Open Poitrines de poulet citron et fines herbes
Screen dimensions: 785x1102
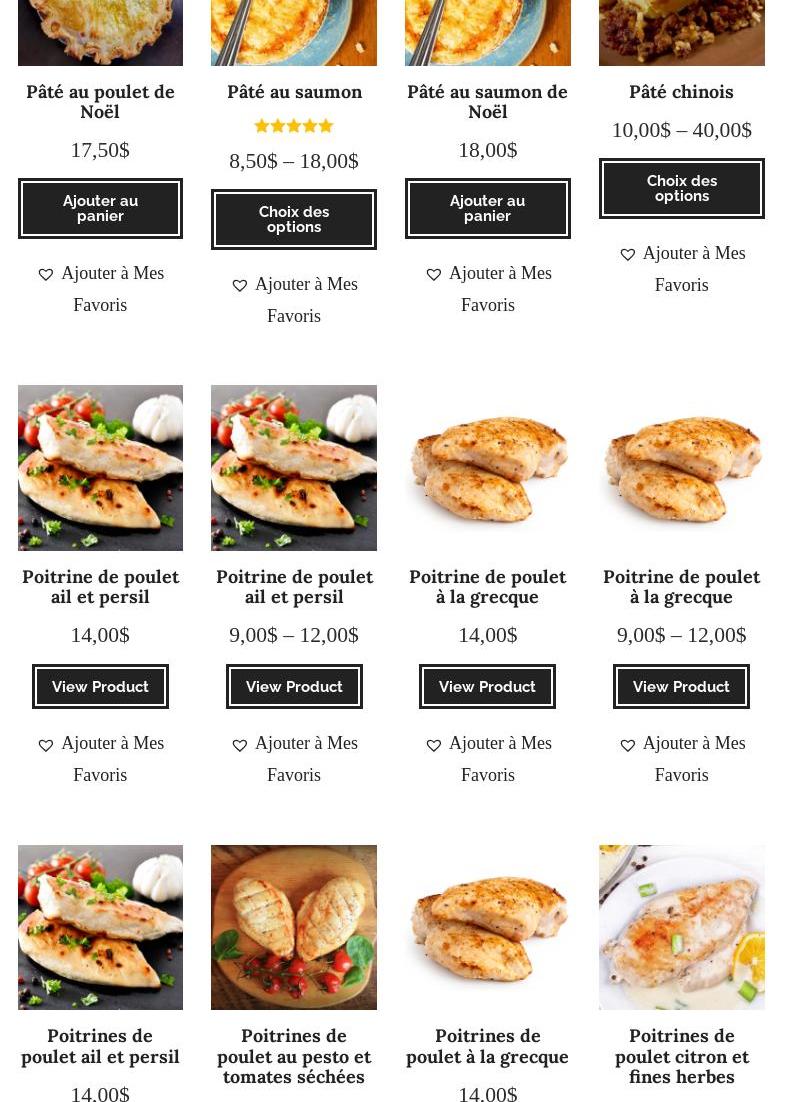pos(681,1055)
